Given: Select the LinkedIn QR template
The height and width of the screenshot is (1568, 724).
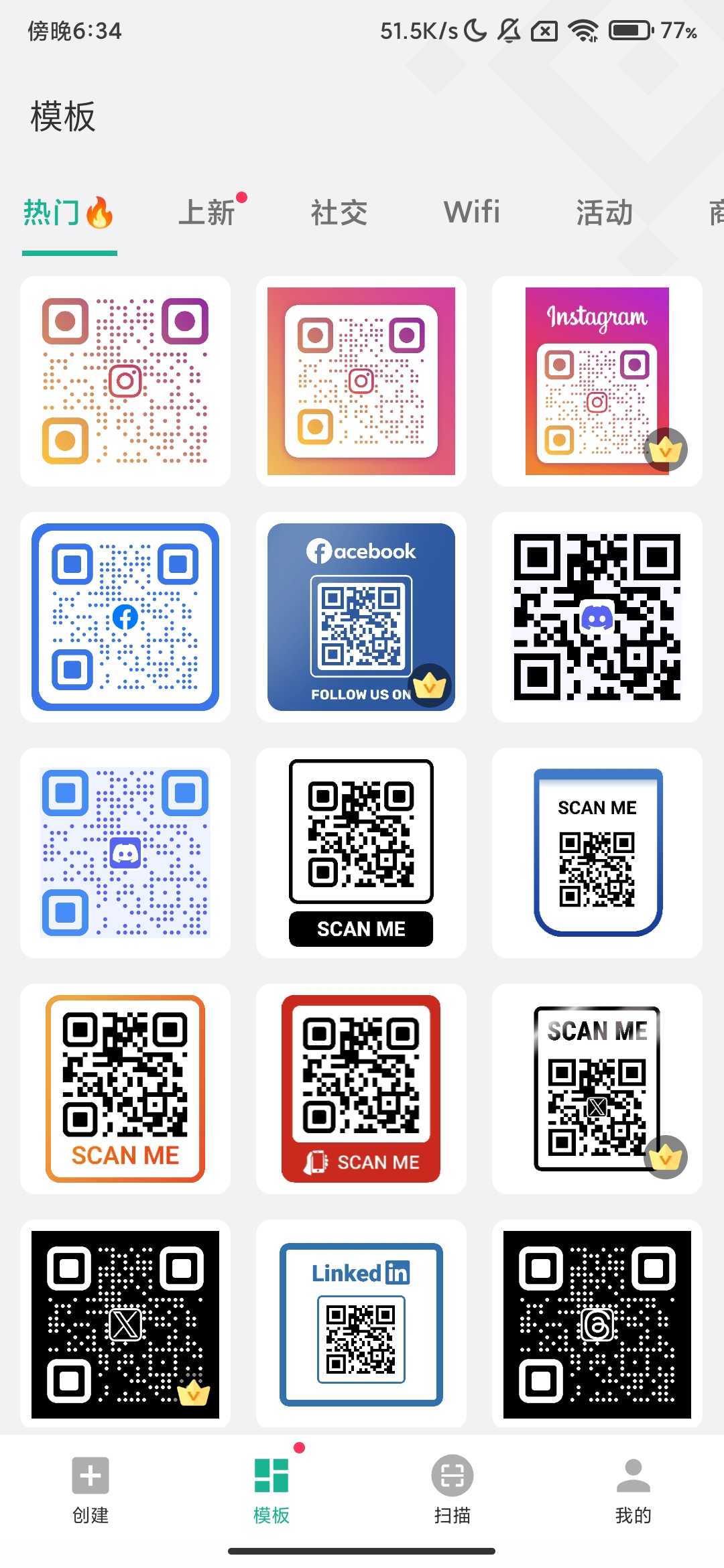Looking at the screenshot, I should coord(360,1323).
